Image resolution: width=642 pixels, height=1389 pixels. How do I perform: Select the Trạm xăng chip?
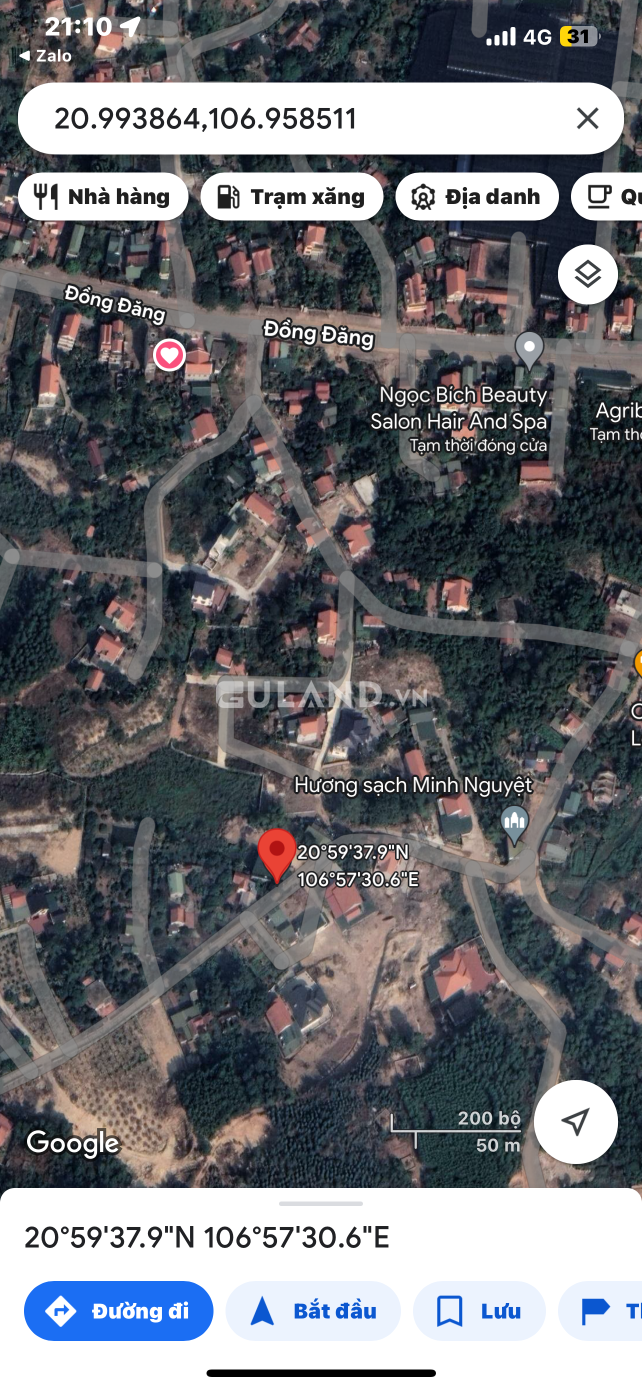pyautogui.click(x=292, y=197)
